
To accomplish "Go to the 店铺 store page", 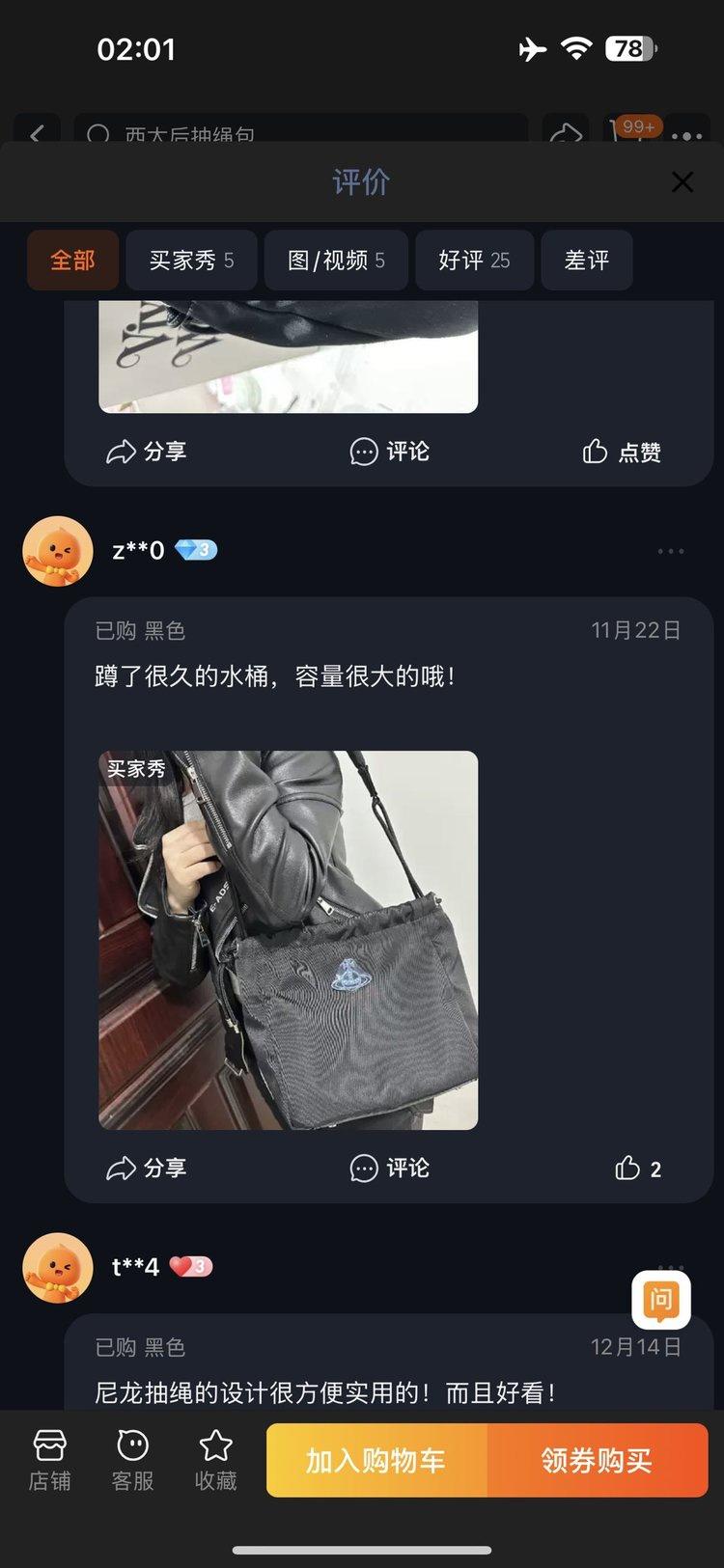I will tap(49, 1461).
